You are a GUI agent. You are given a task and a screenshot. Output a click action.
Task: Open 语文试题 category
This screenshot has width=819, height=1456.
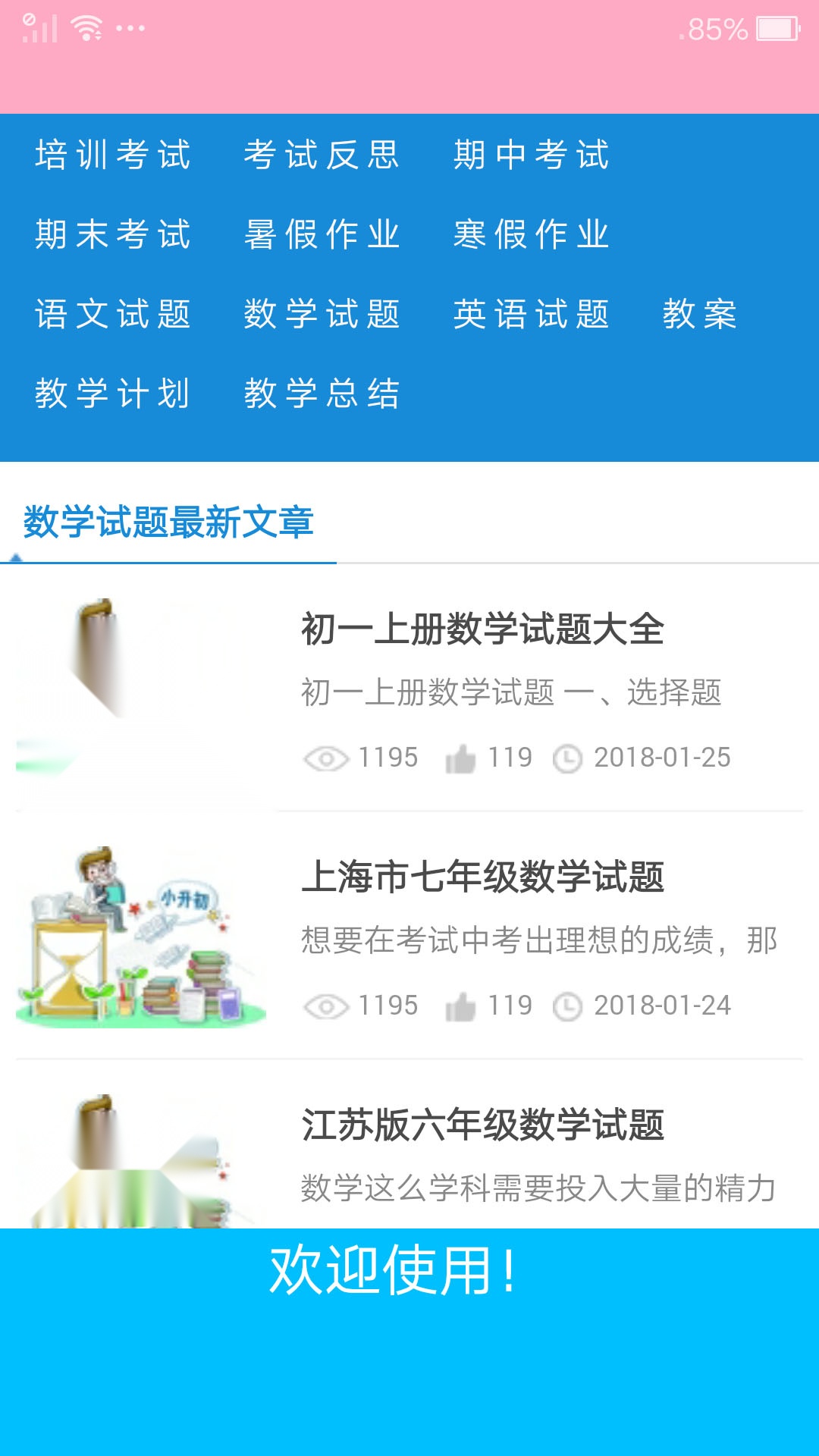[112, 314]
